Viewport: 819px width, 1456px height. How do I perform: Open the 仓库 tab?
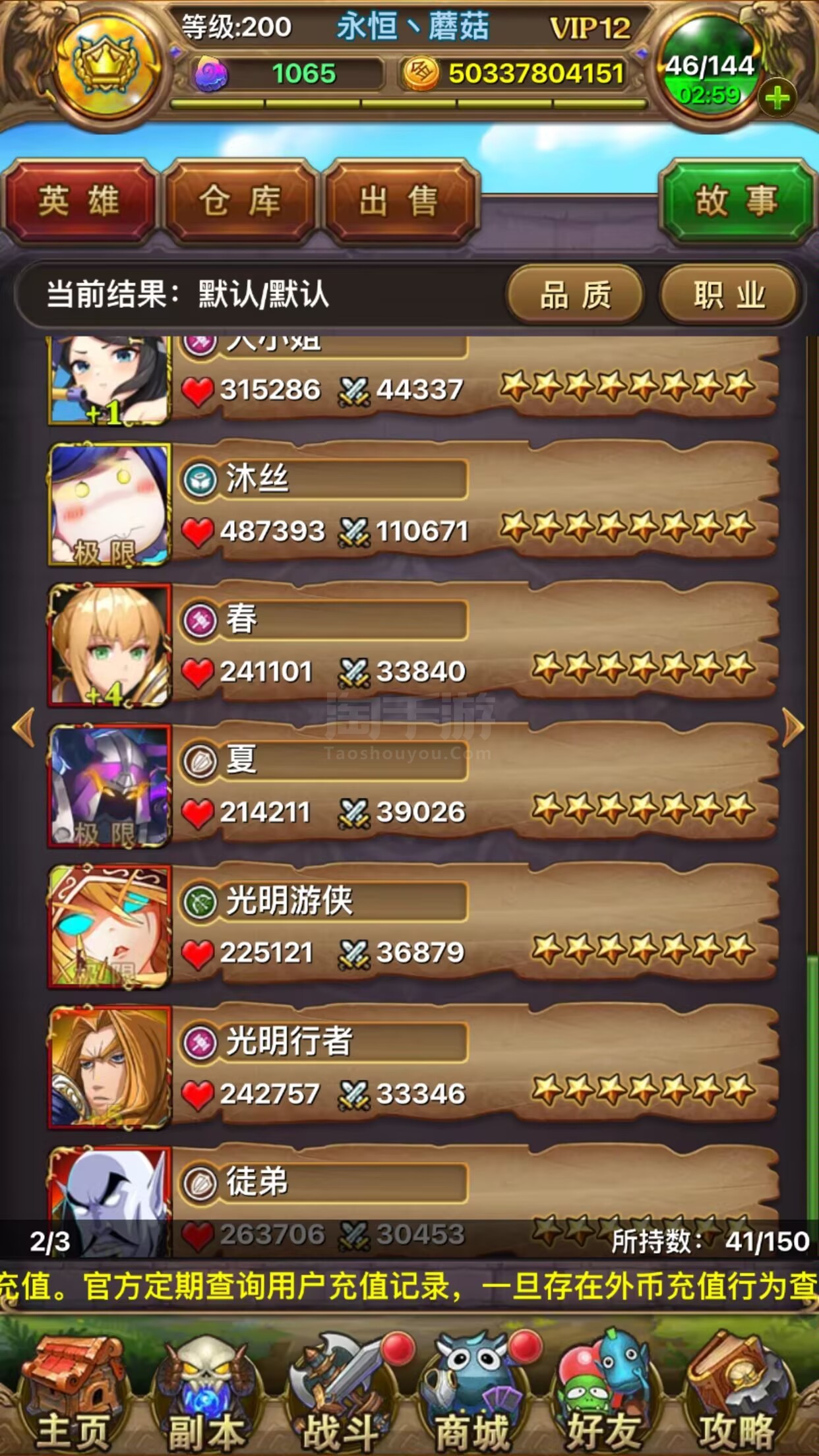coord(240,201)
